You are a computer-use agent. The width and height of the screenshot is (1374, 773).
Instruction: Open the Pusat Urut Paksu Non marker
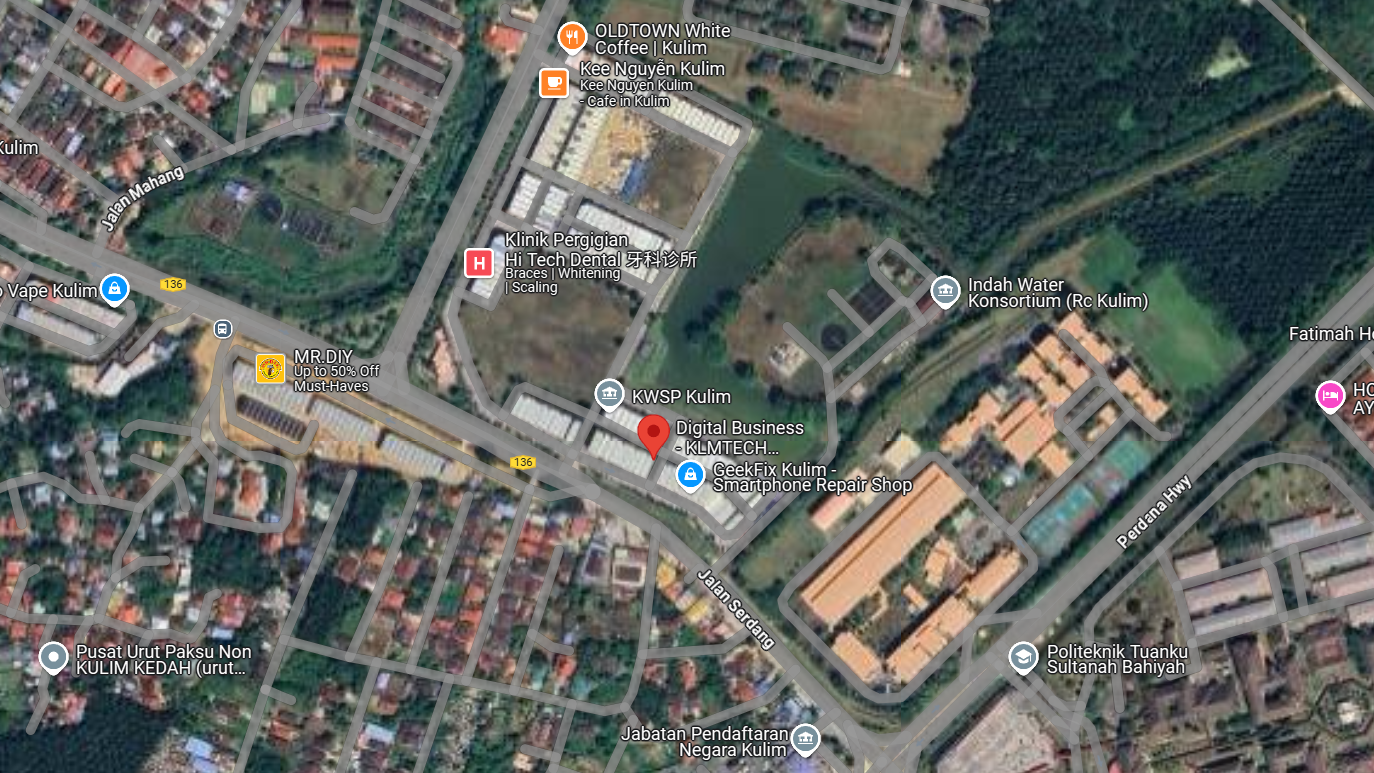pyautogui.click(x=53, y=657)
